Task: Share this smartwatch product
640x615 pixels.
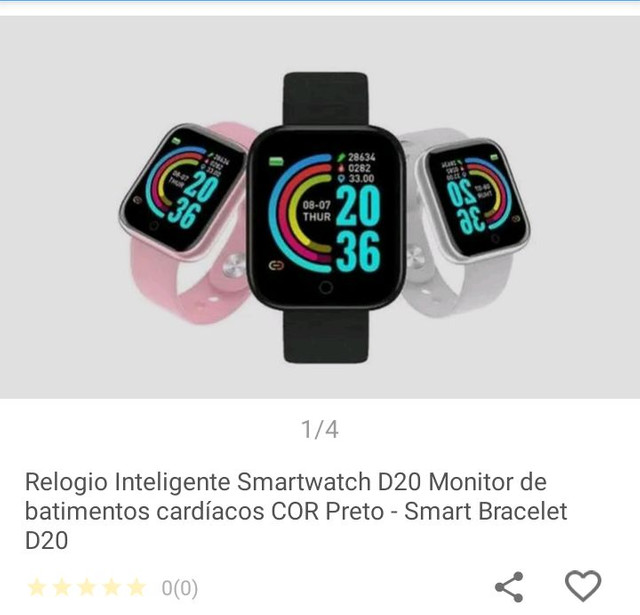Action: point(510,586)
